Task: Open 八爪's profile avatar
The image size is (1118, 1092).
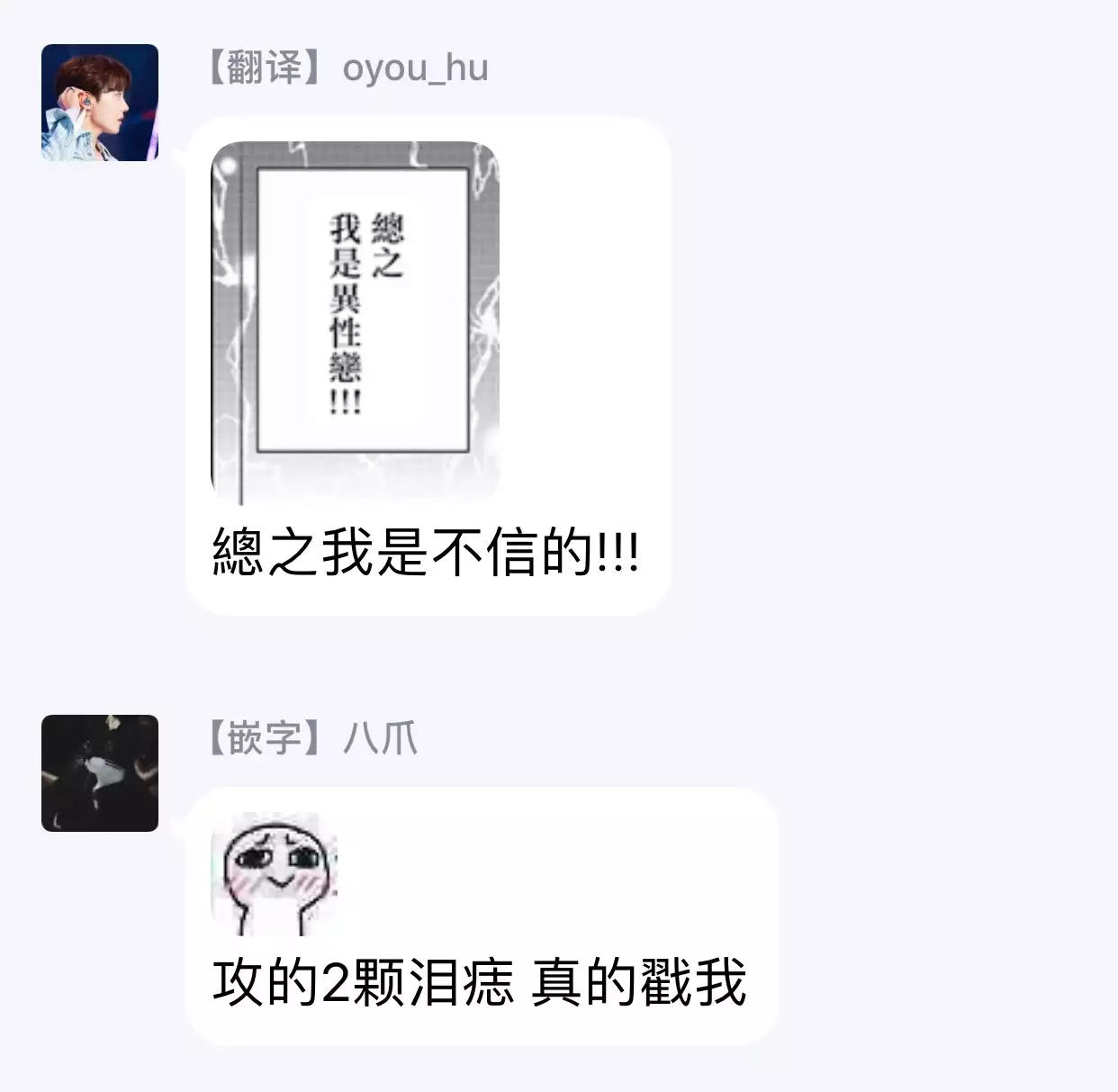Action: pos(100,772)
